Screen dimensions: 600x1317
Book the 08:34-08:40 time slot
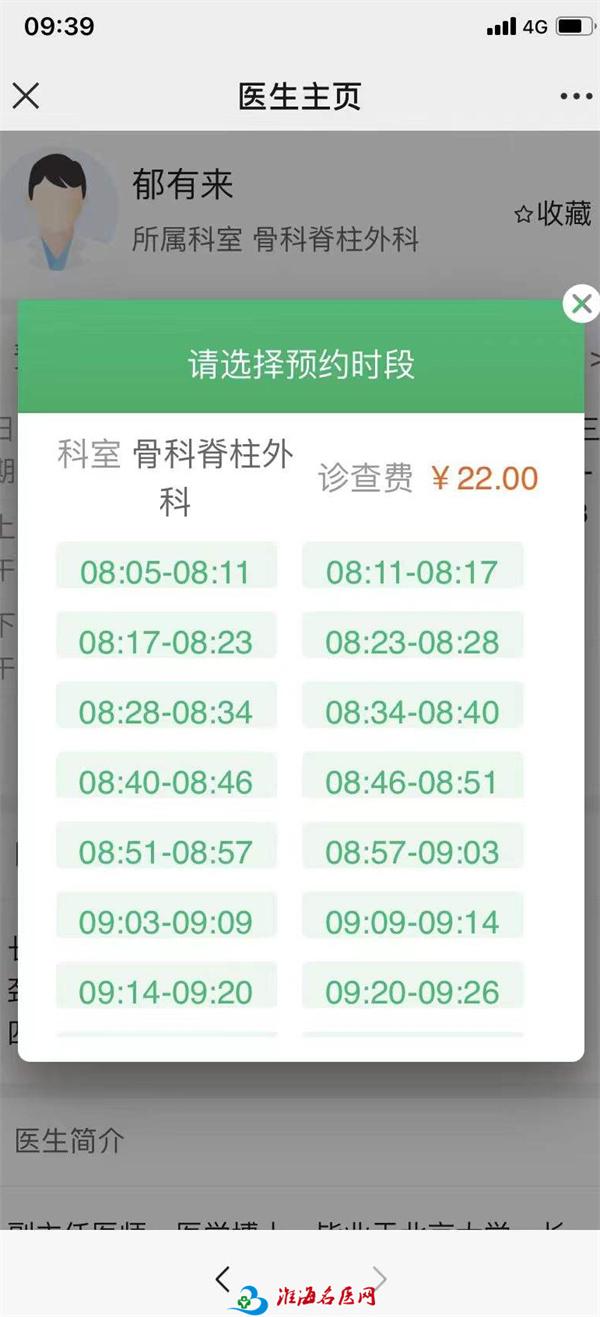coord(412,710)
